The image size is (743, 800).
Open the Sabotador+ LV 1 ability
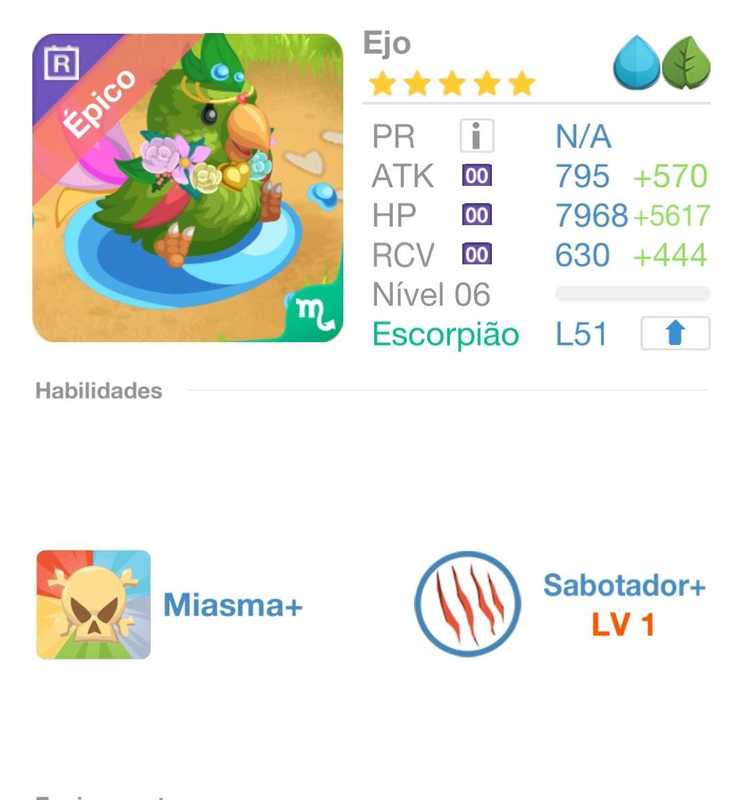point(468,604)
